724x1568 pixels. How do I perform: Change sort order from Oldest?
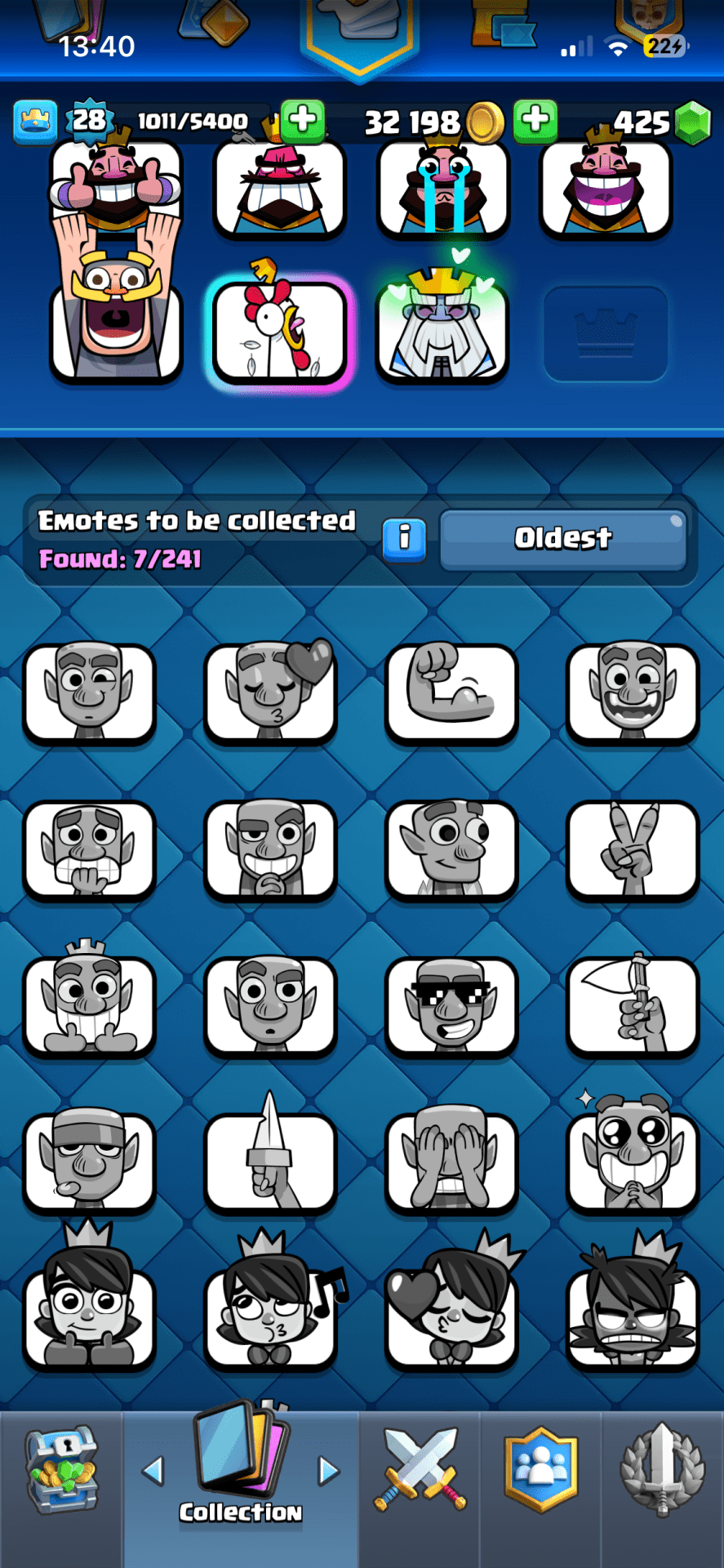[562, 538]
